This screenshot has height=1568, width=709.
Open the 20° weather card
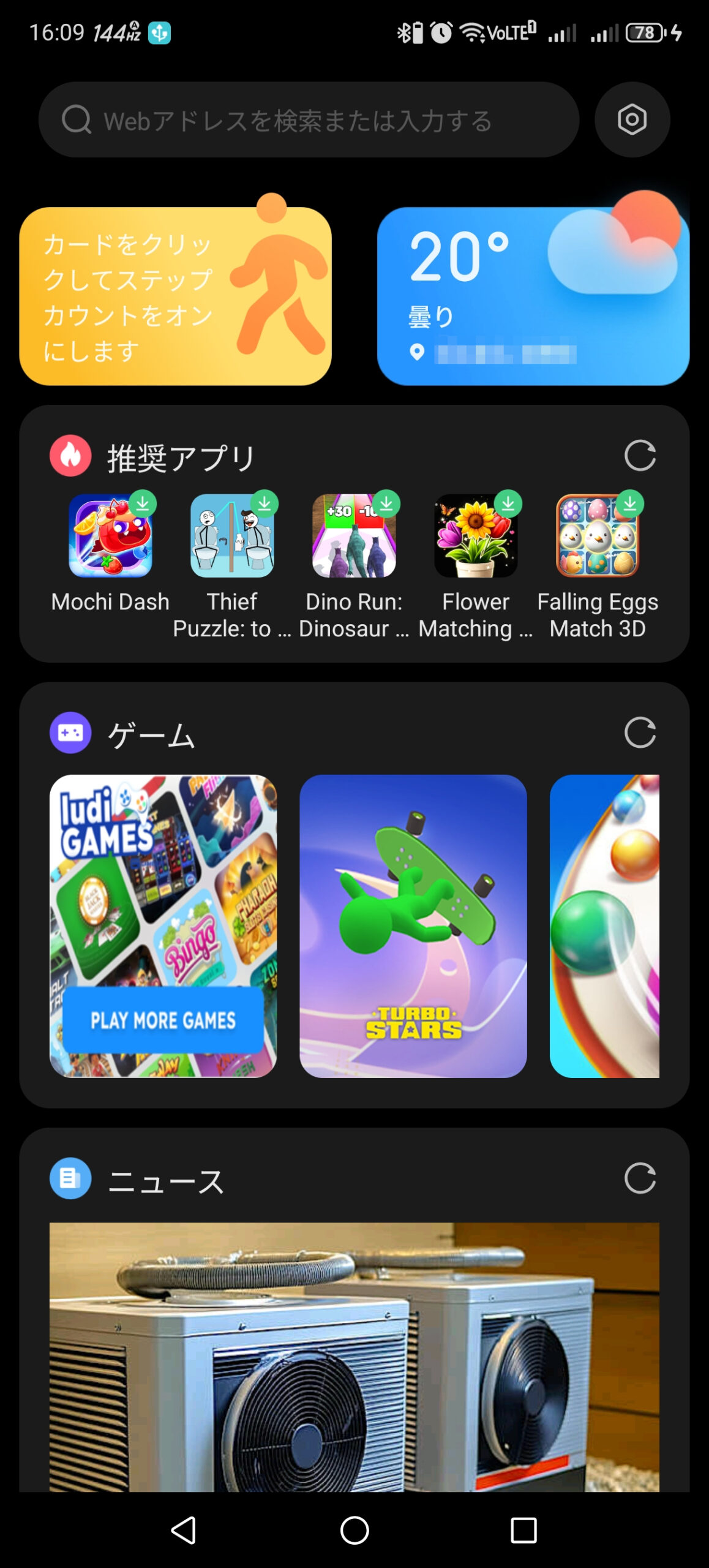[533, 295]
